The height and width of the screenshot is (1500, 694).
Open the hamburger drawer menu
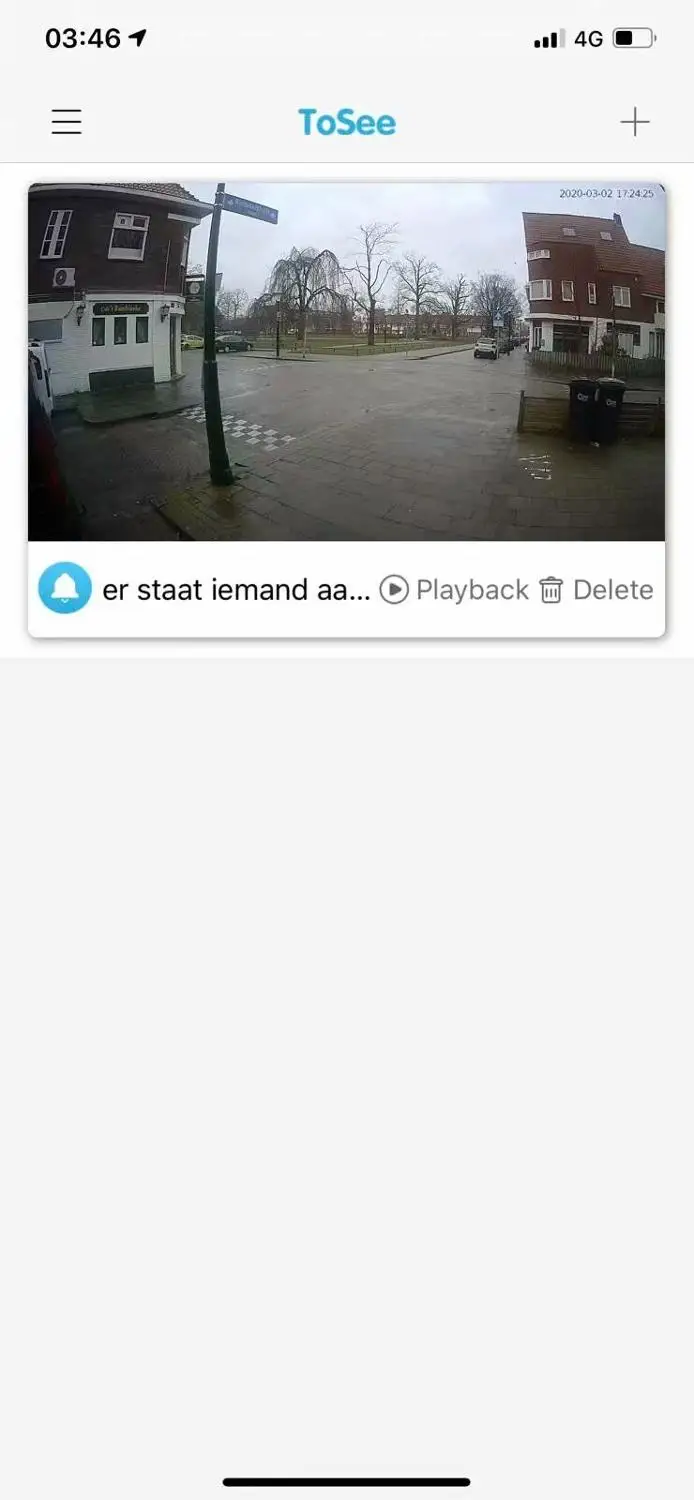coord(67,122)
